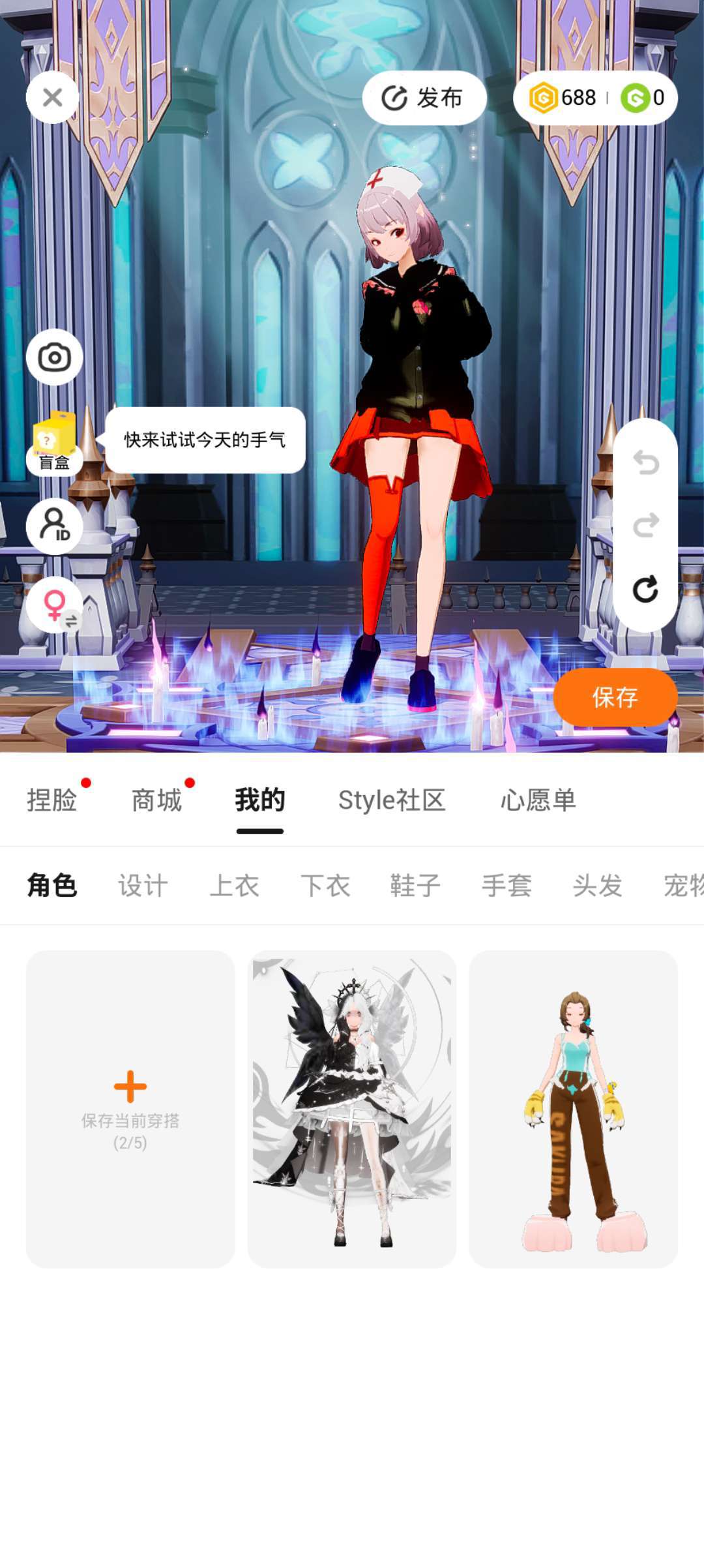Screen dimensions: 704x1568
Task: Open the 盲盒 blind box
Action: click(54, 444)
